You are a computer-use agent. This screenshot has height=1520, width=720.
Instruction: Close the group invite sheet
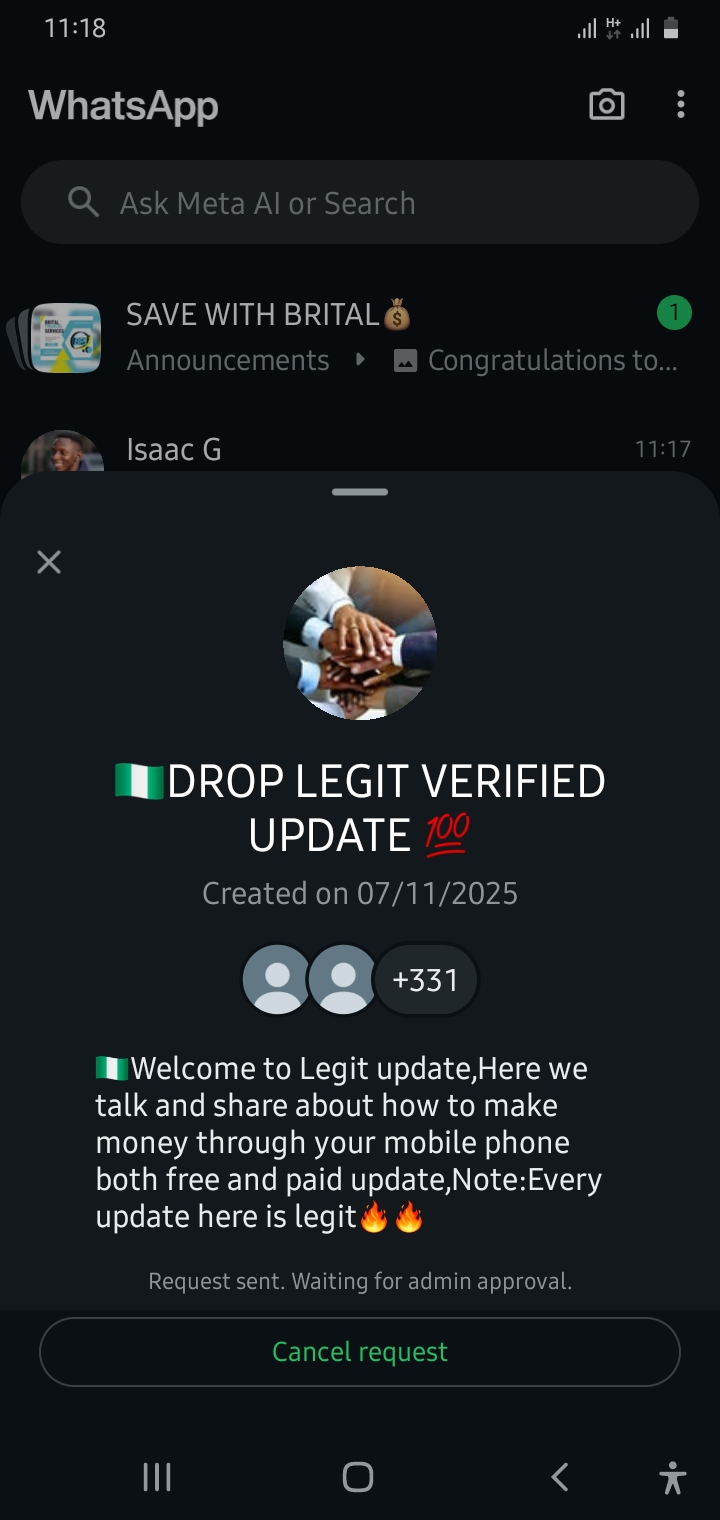coord(49,562)
